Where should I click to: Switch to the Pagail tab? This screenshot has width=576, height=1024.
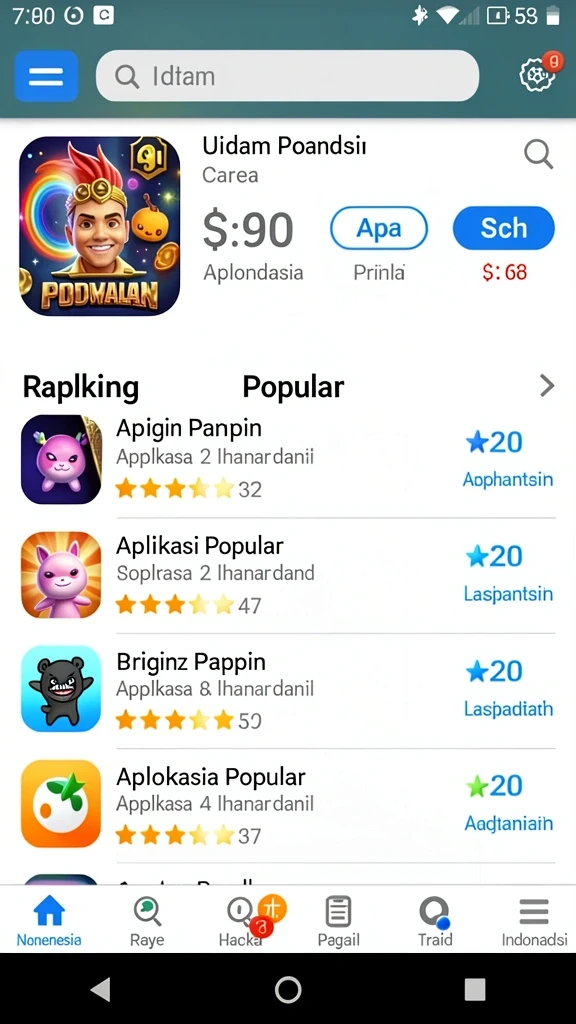[338, 921]
